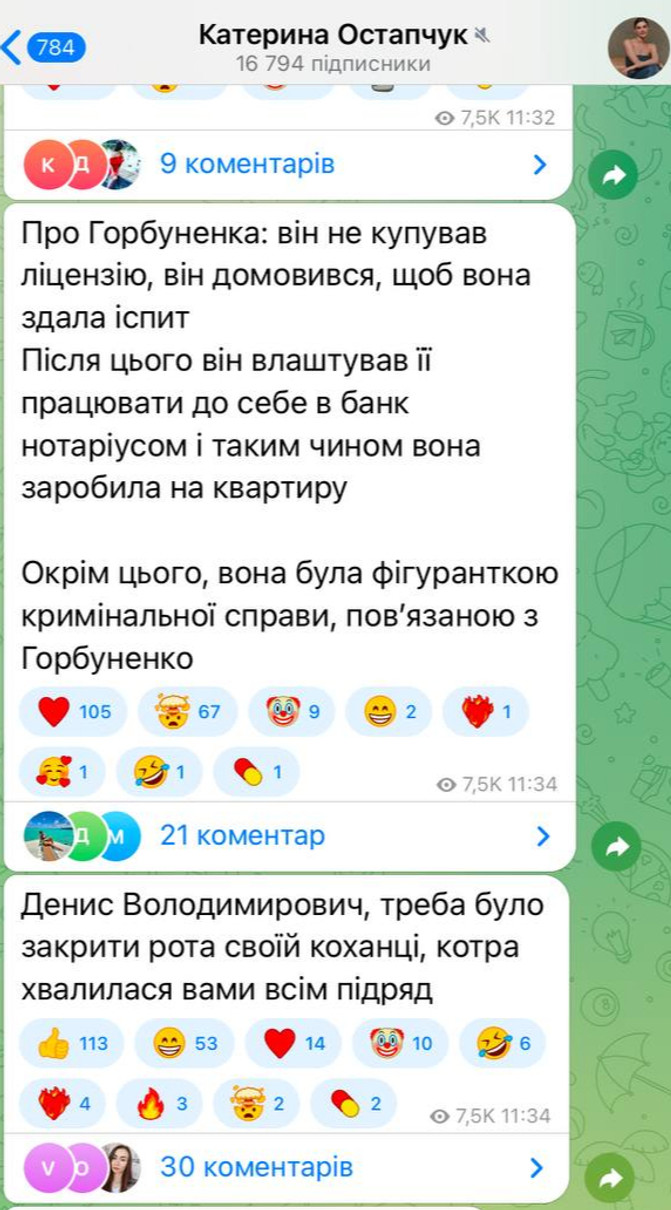Add heart reaction with 105 count
Viewport: 671px width, 1210px height.
[x=74, y=712]
